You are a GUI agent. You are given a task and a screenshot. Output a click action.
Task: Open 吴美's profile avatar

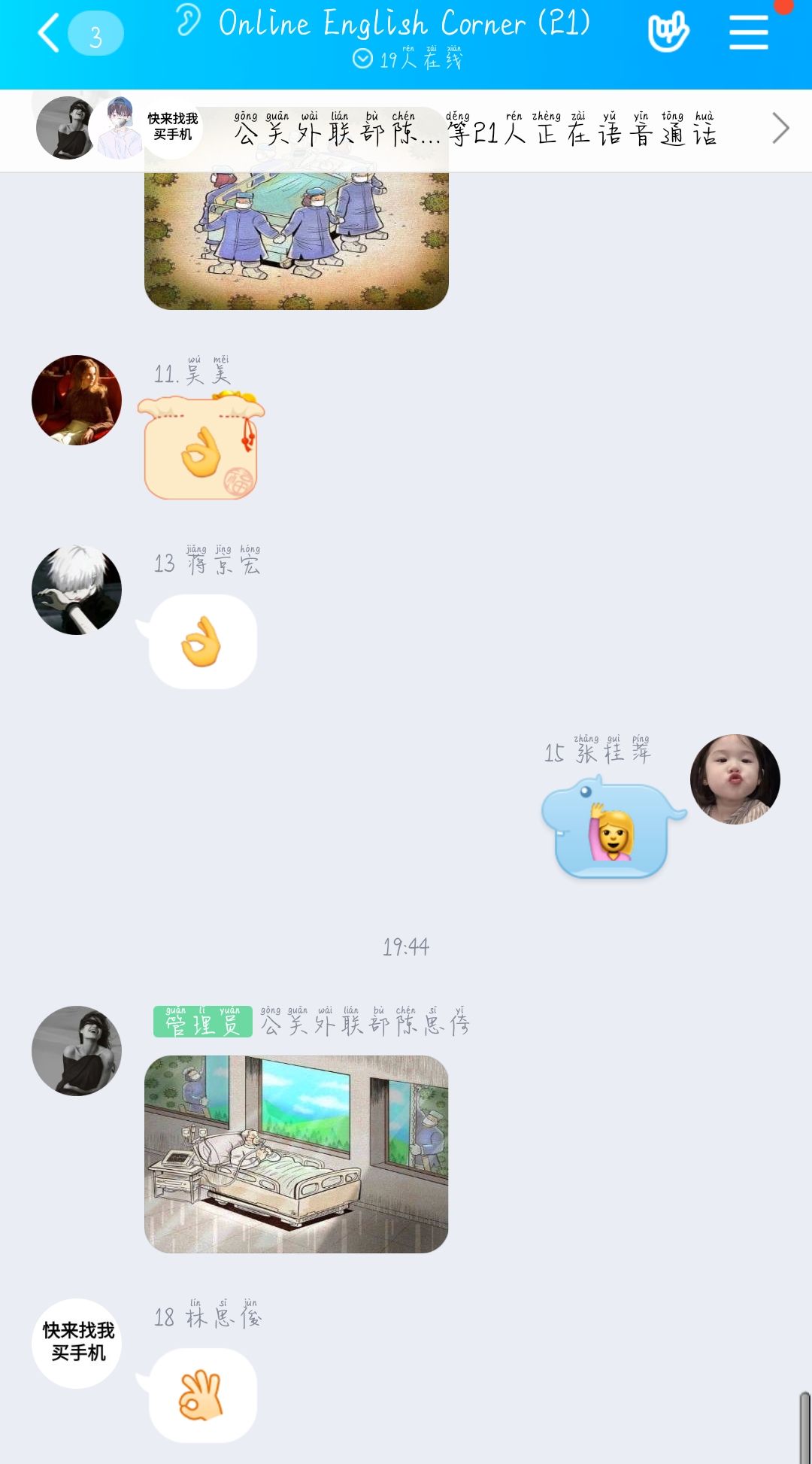coord(77,400)
